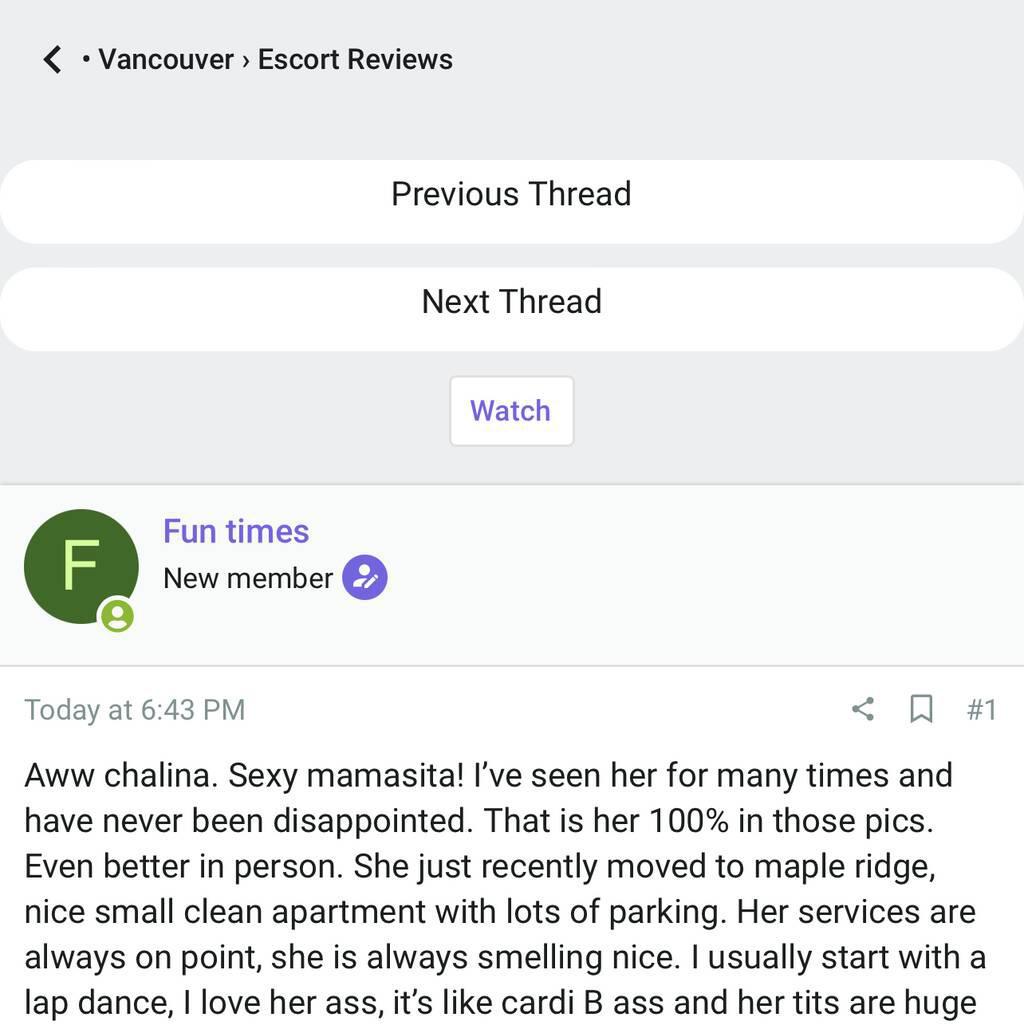Open the Escort Reviews breadcrumb
Image resolution: width=1024 pixels, height=1024 pixels.
point(355,60)
